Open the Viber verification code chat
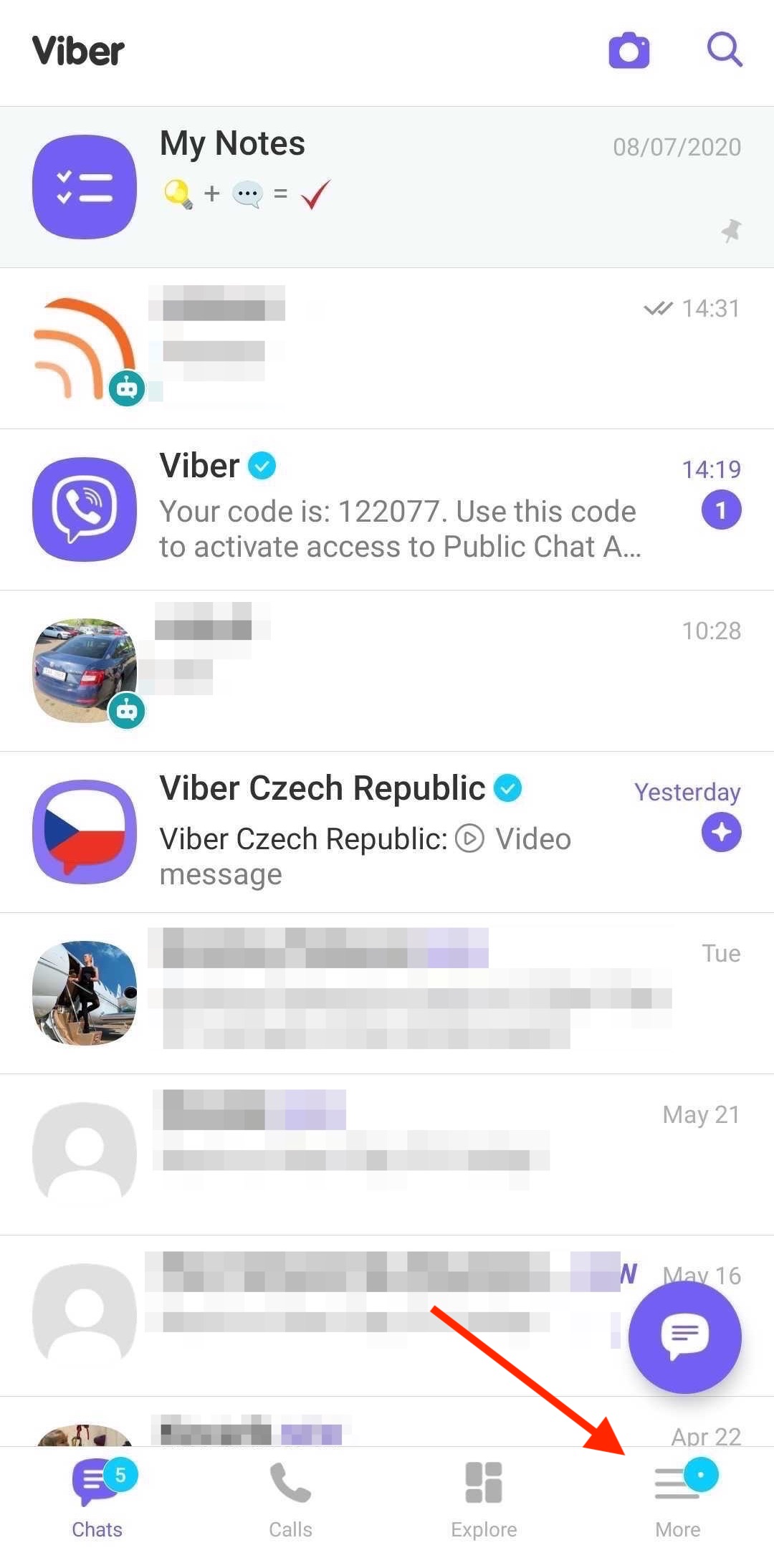This screenshot has width=774, height=1568. pos(387,510)
